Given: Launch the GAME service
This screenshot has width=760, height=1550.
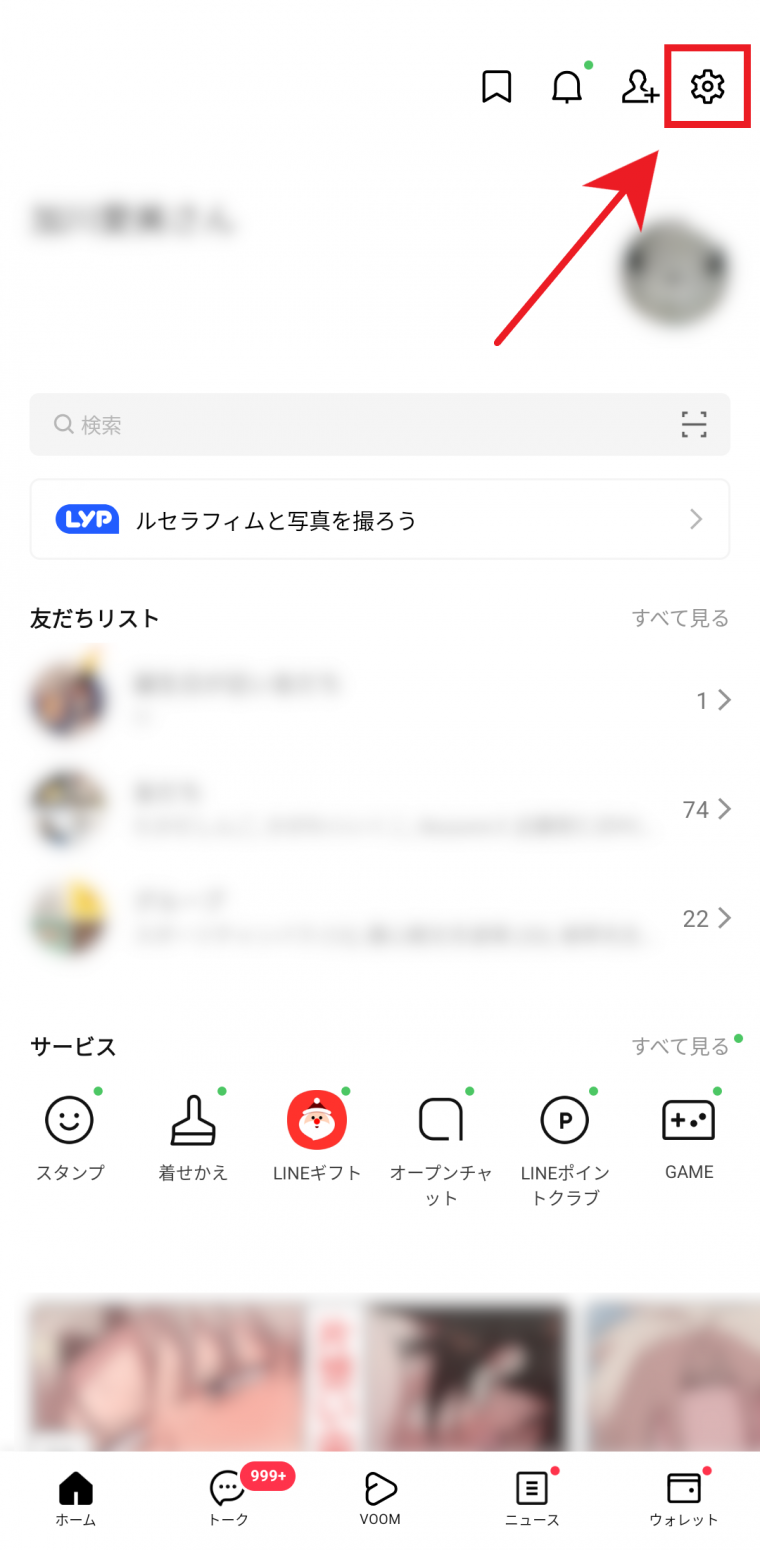Looking at the screenshot, I should [689, 1135].
